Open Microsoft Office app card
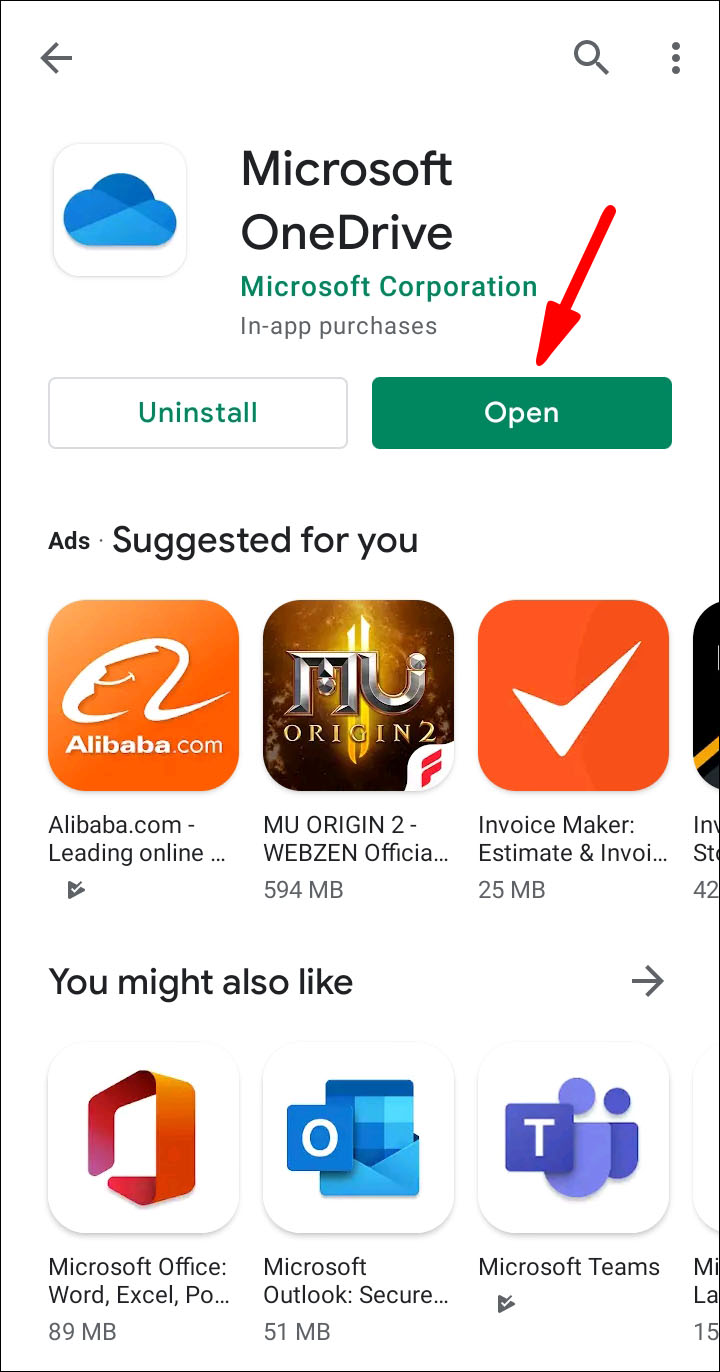Screen dimensions: 720x1372 pyautogui.click(x=143, y=1137)
